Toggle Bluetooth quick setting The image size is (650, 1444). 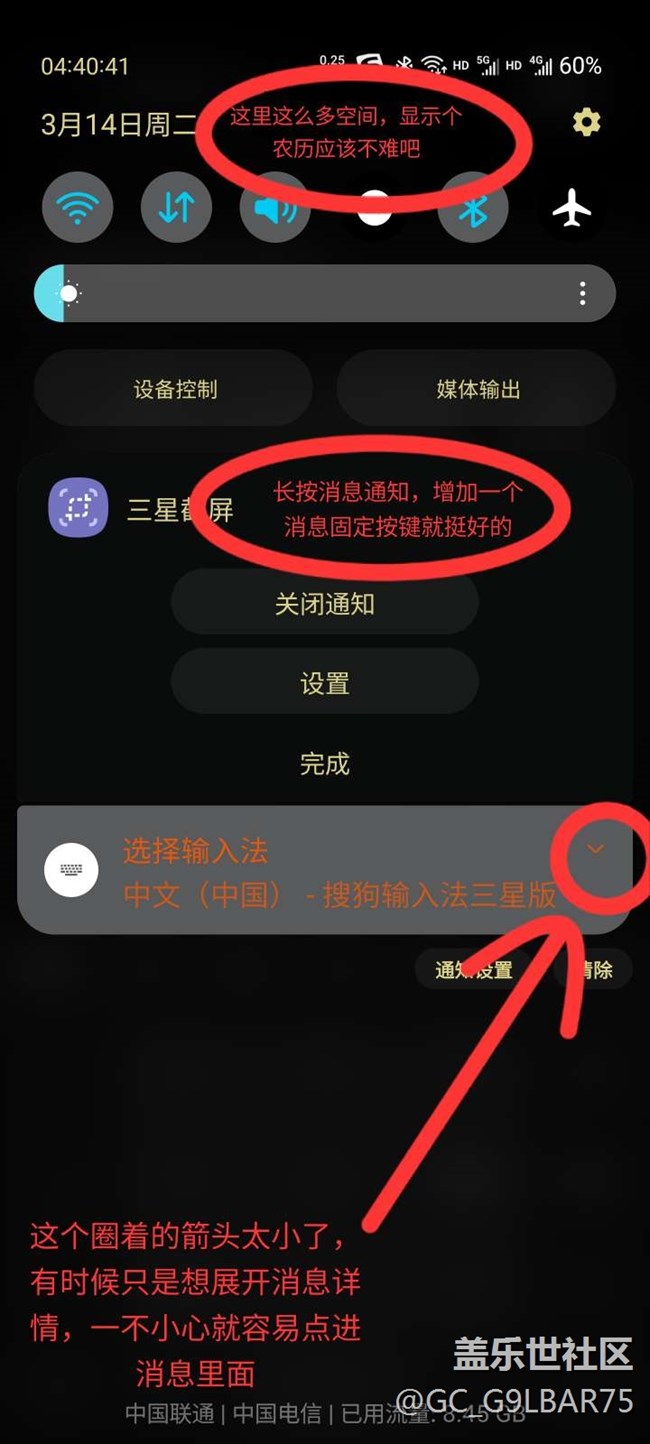click(x=473, y=209)
